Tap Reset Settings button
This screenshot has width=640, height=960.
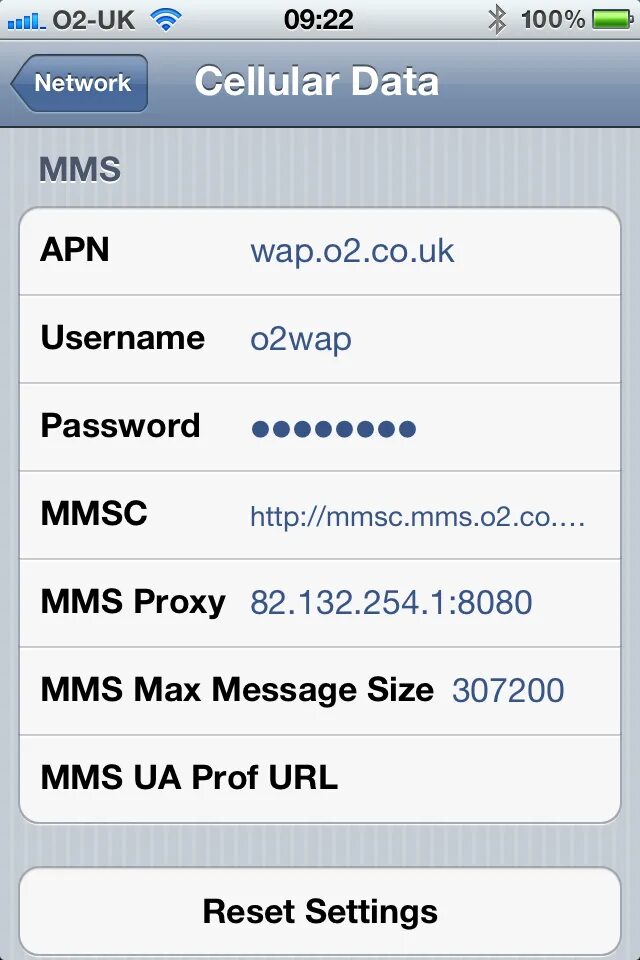point(320,911)
